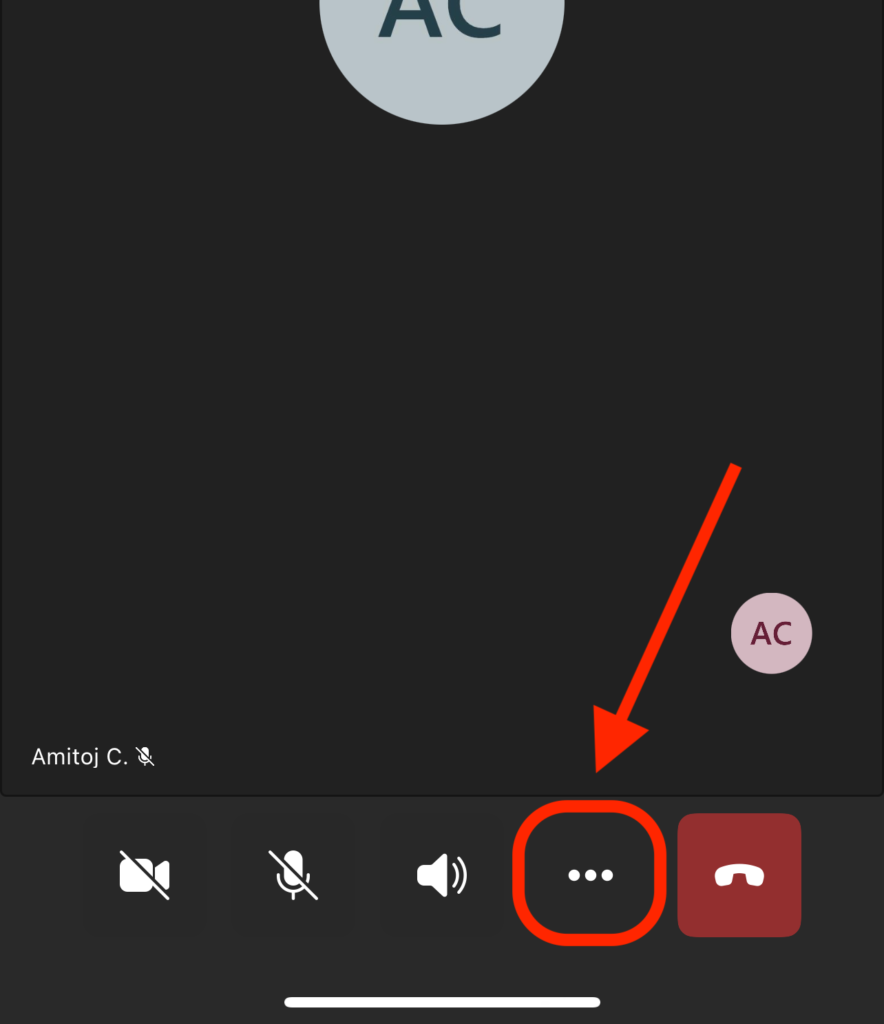
Task: Unmute the microphone
Action: (x=293, y=876)
